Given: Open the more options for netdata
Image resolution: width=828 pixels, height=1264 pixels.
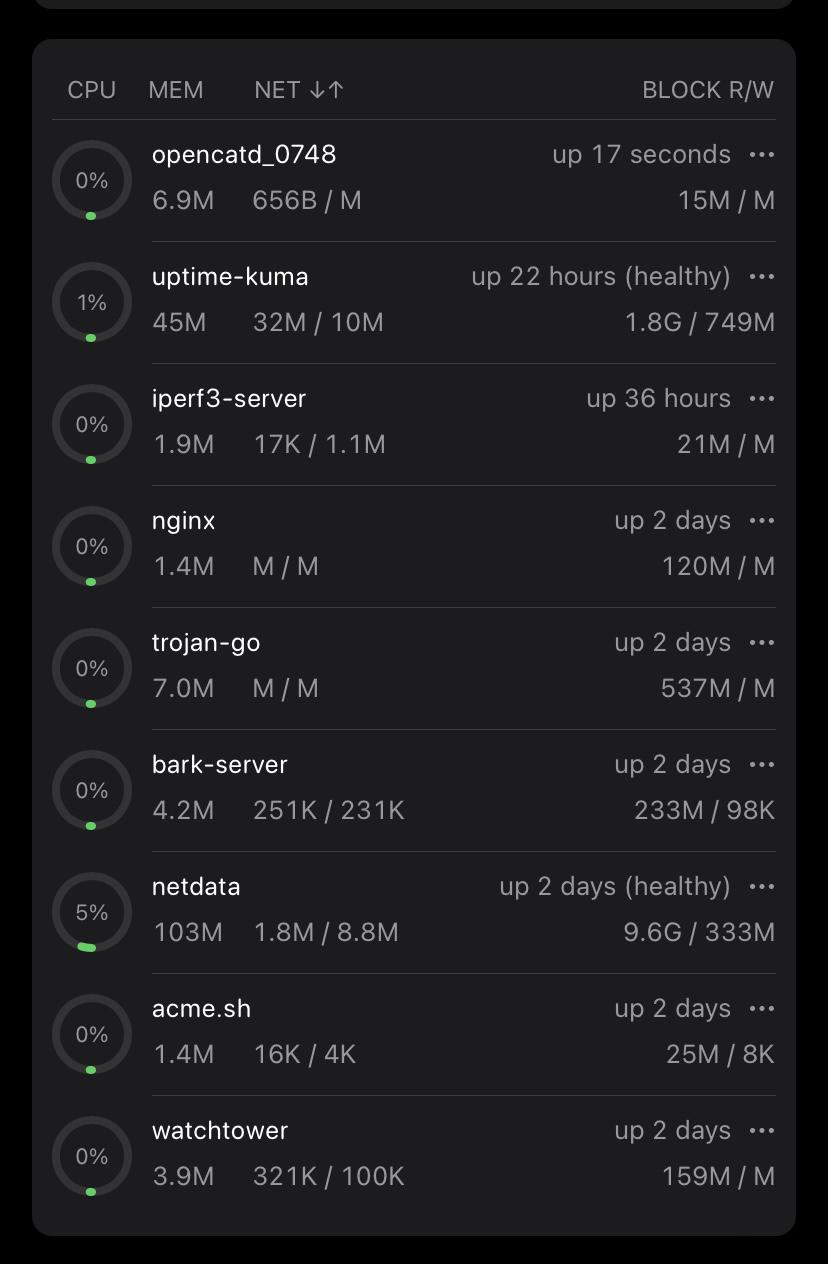Looking at the screenshot, I should tap(762, 887).
